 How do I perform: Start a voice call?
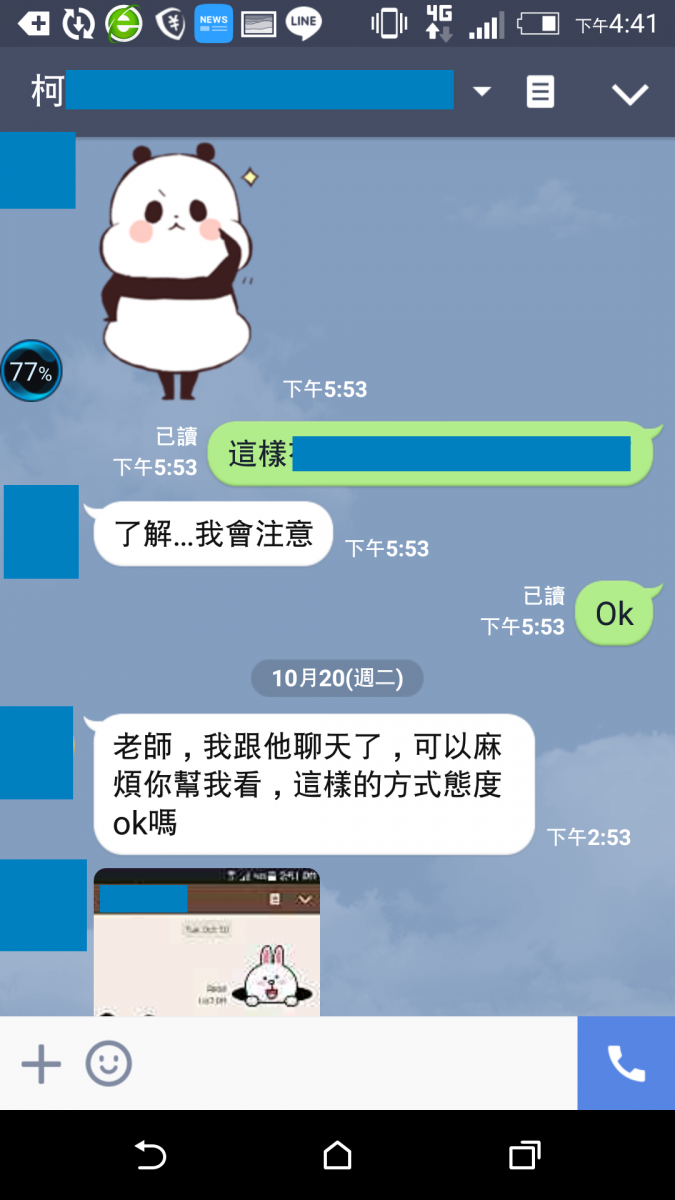626,1064
